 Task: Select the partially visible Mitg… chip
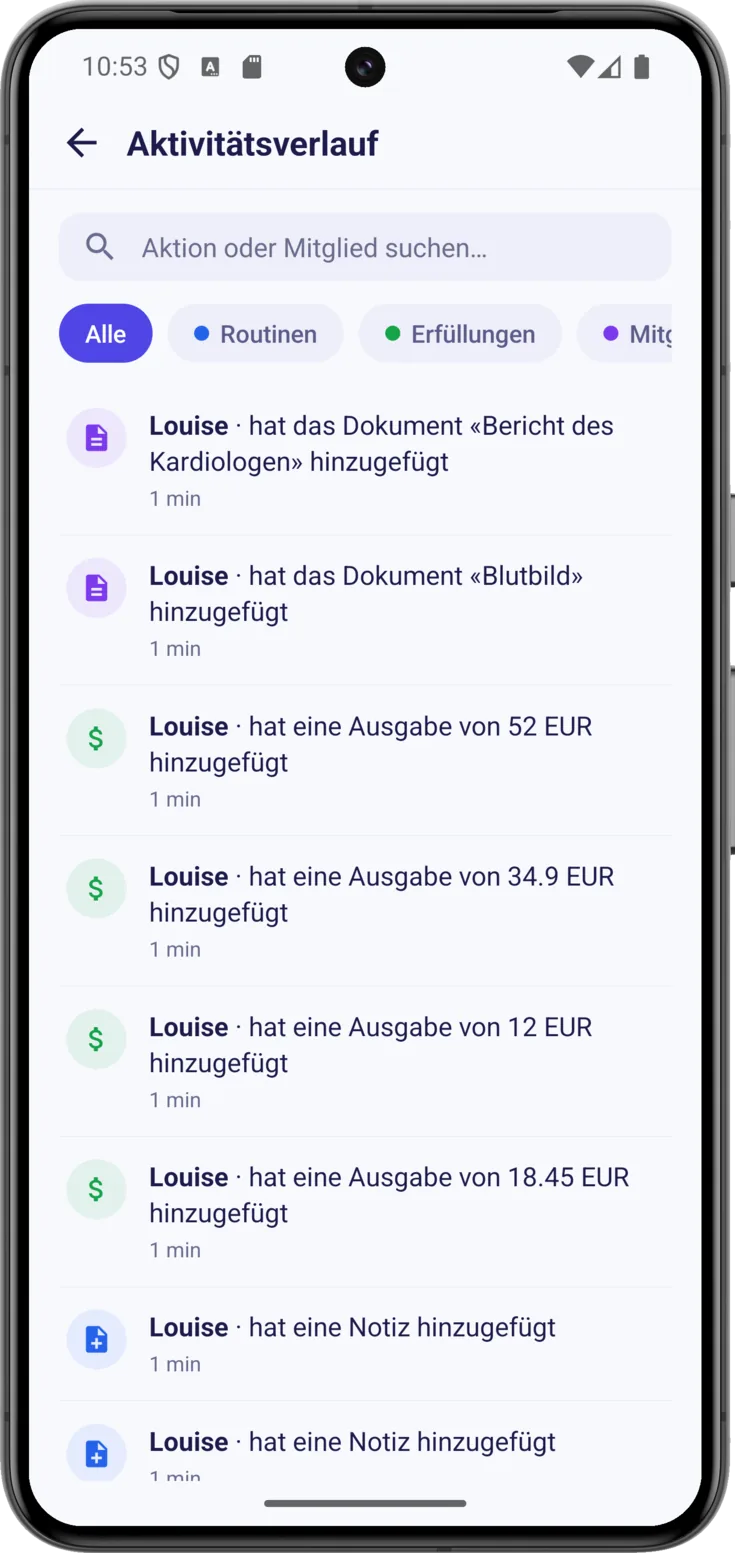624,333
